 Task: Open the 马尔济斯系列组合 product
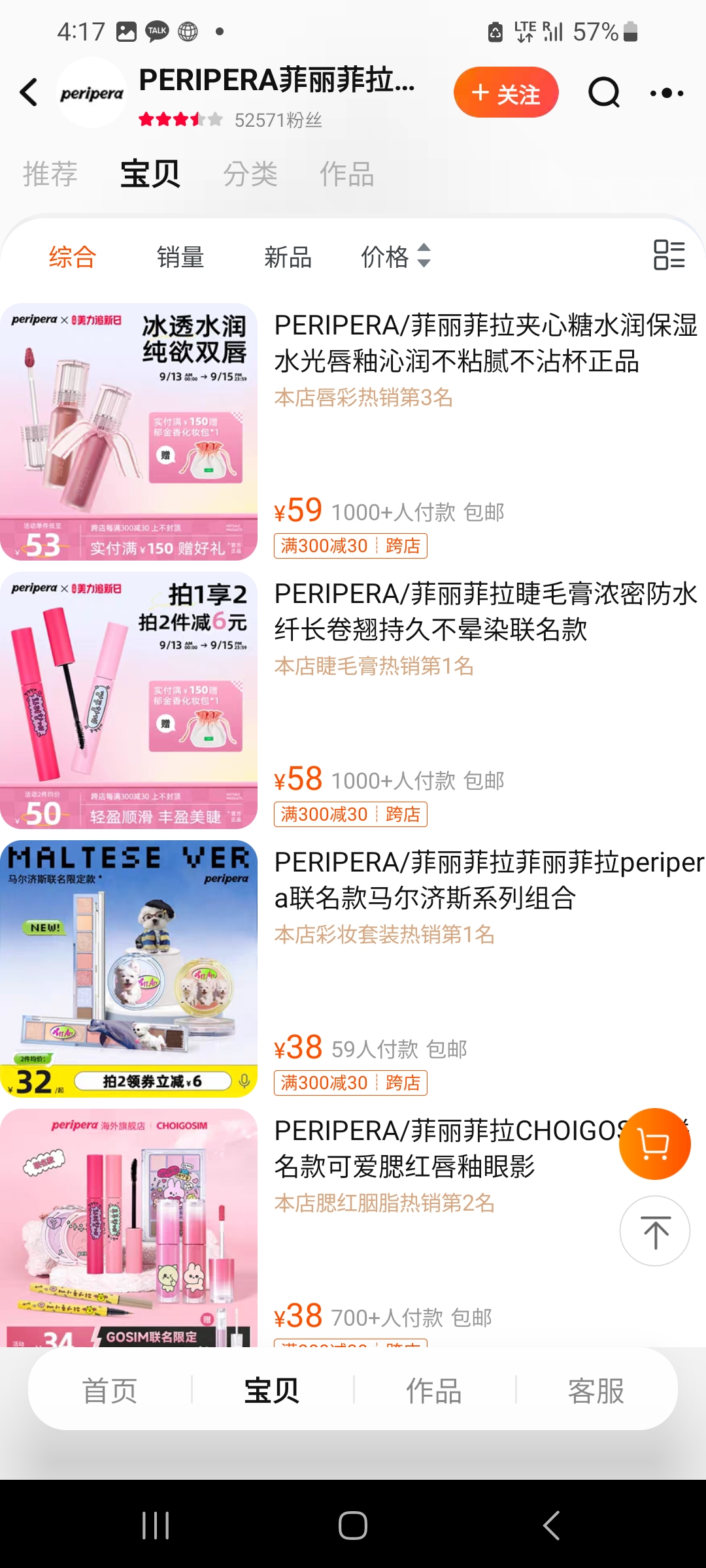point(485,880)
